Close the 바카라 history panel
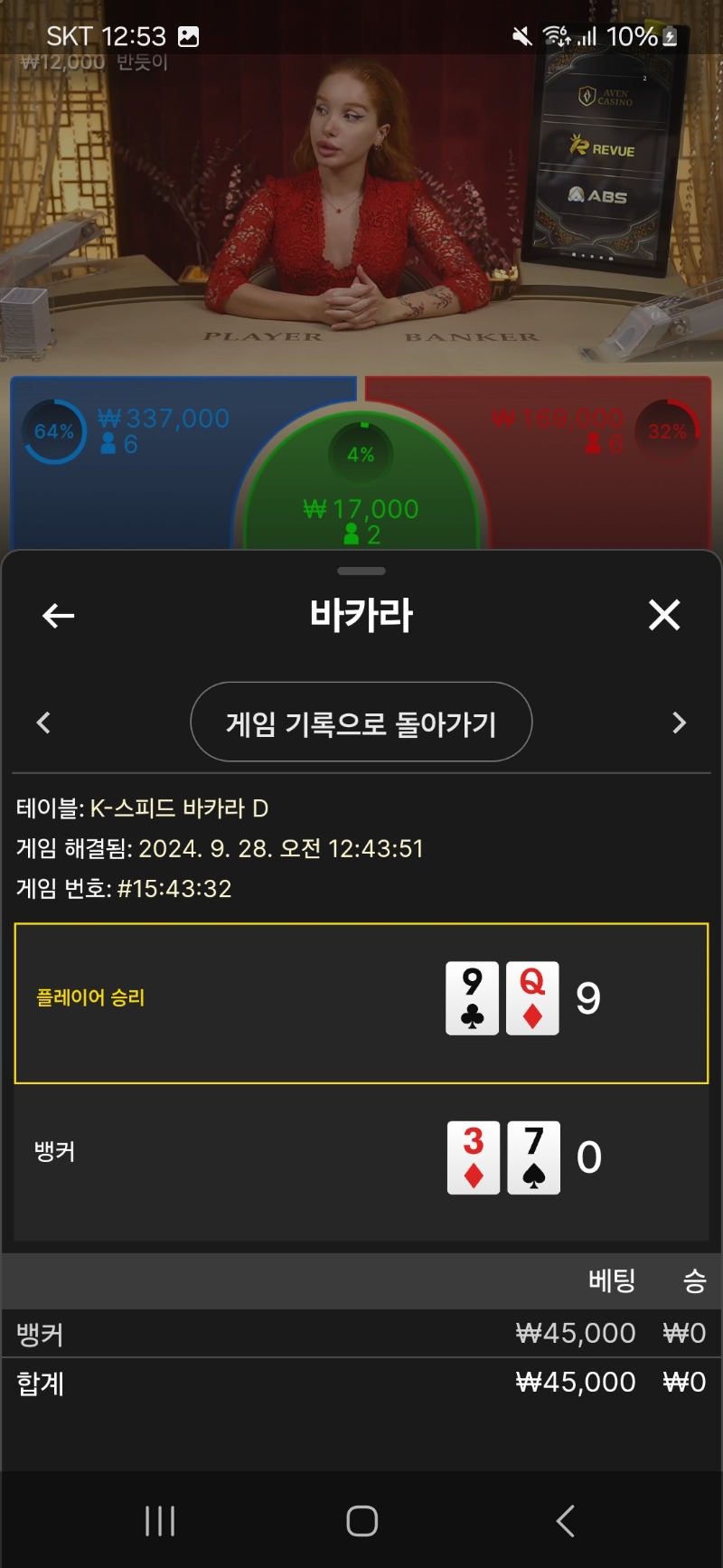Viewport: 723px width, 1568px height. (x=664, y=615)
